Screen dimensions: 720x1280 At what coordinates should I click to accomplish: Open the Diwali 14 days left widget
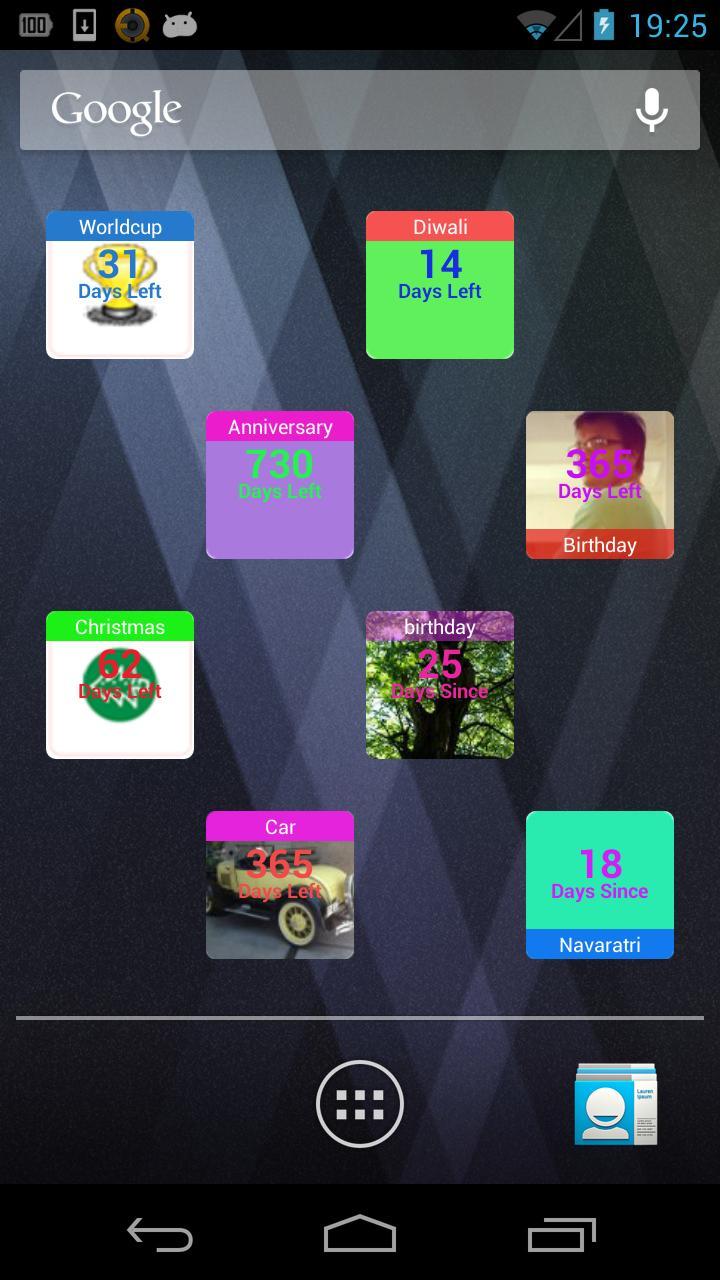(440, 285)
